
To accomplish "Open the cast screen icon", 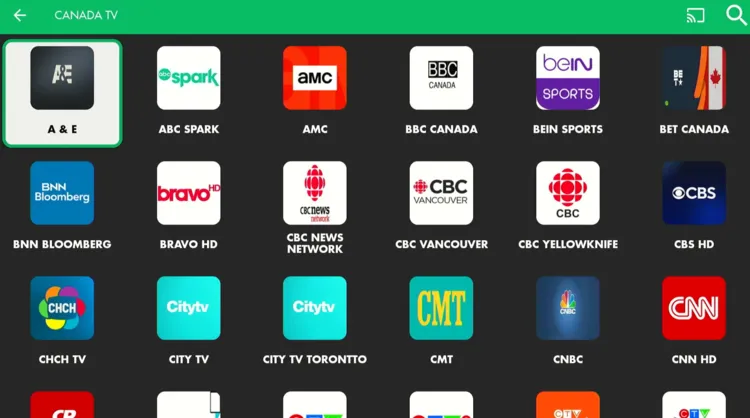I will tap(695, 16).
